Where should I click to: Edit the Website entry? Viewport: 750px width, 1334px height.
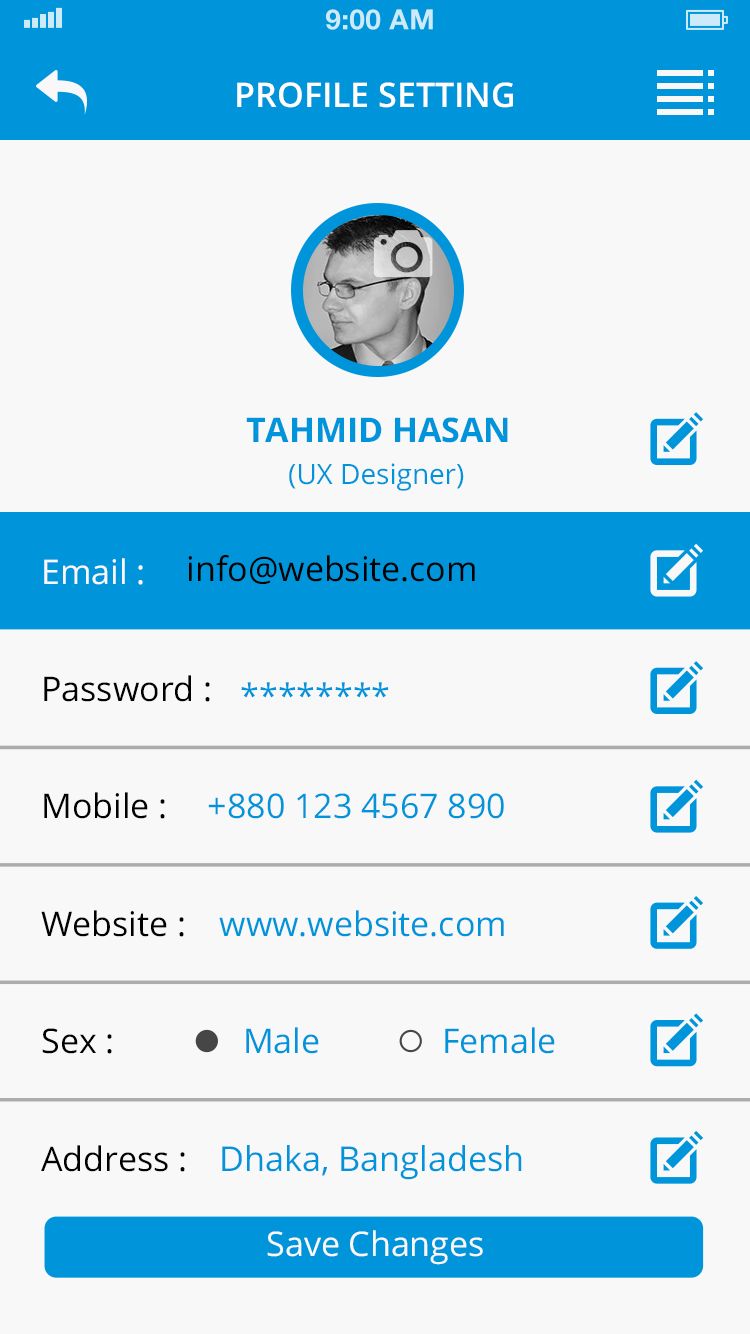click(676, 924)
